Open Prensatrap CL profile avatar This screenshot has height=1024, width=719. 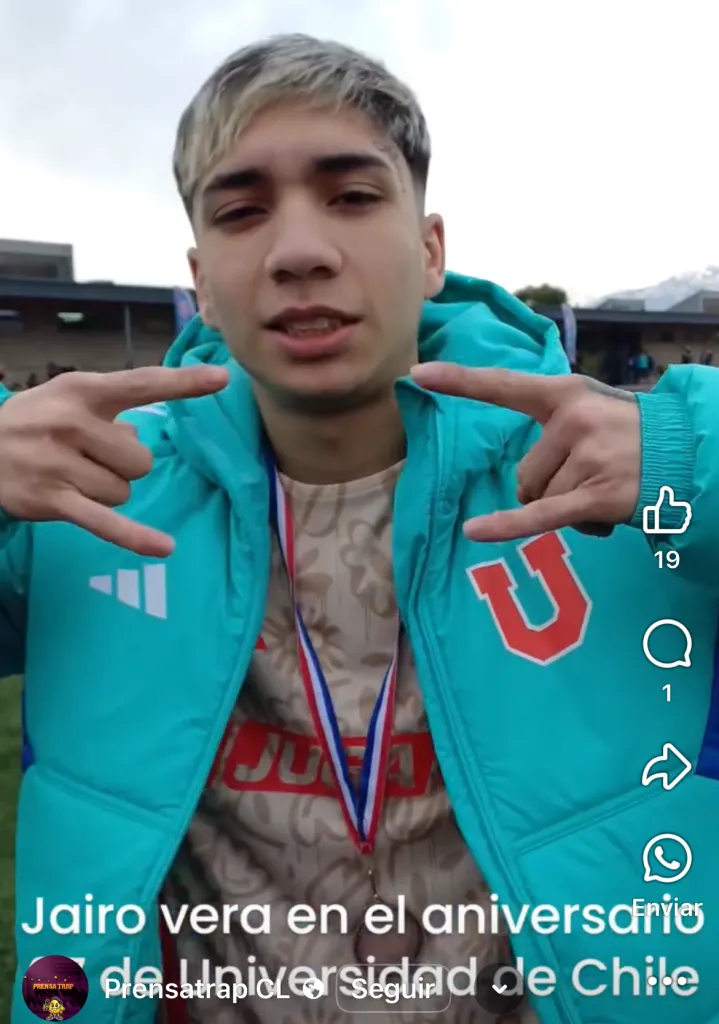[x=55, y=988]
